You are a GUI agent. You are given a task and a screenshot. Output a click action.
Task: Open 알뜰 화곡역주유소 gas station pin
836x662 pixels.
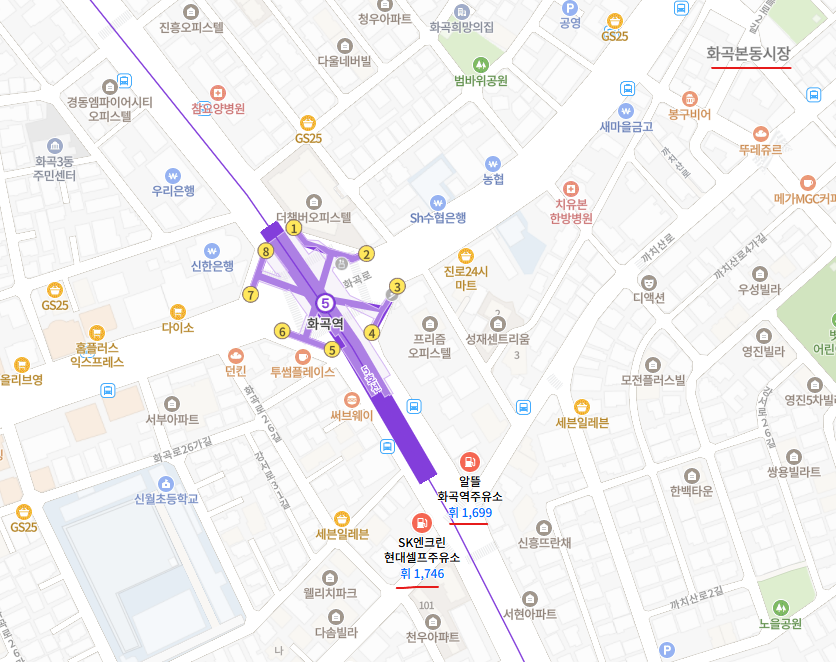pos(469,462)
